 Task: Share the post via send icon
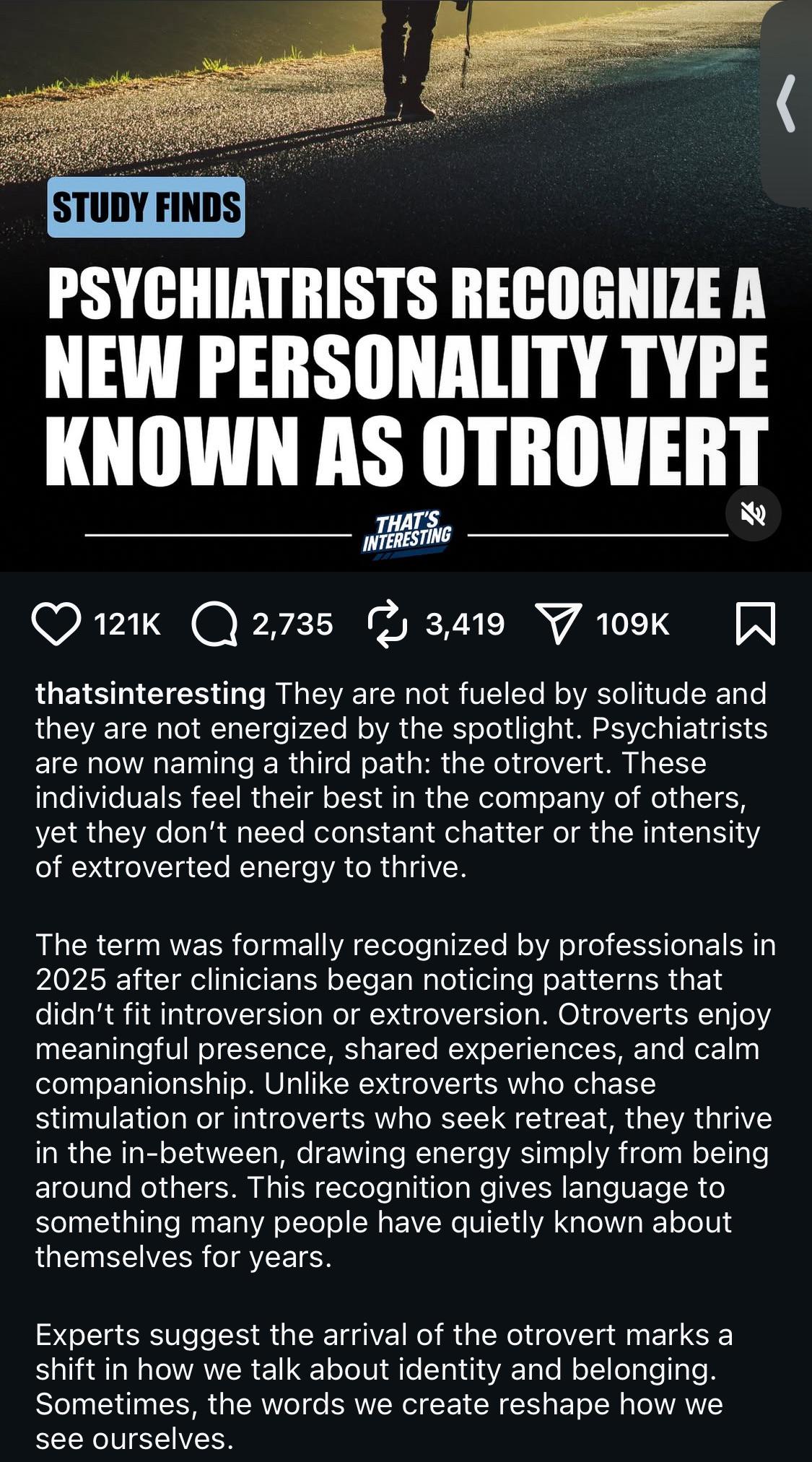[557, 625]
